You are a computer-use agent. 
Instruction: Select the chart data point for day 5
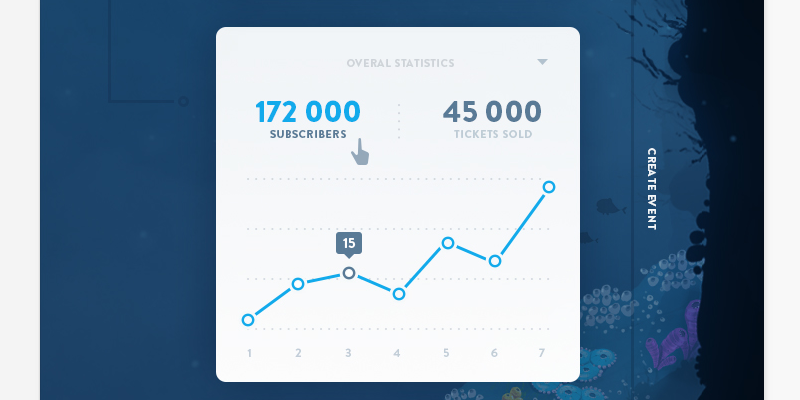click(x=448, y=243)
